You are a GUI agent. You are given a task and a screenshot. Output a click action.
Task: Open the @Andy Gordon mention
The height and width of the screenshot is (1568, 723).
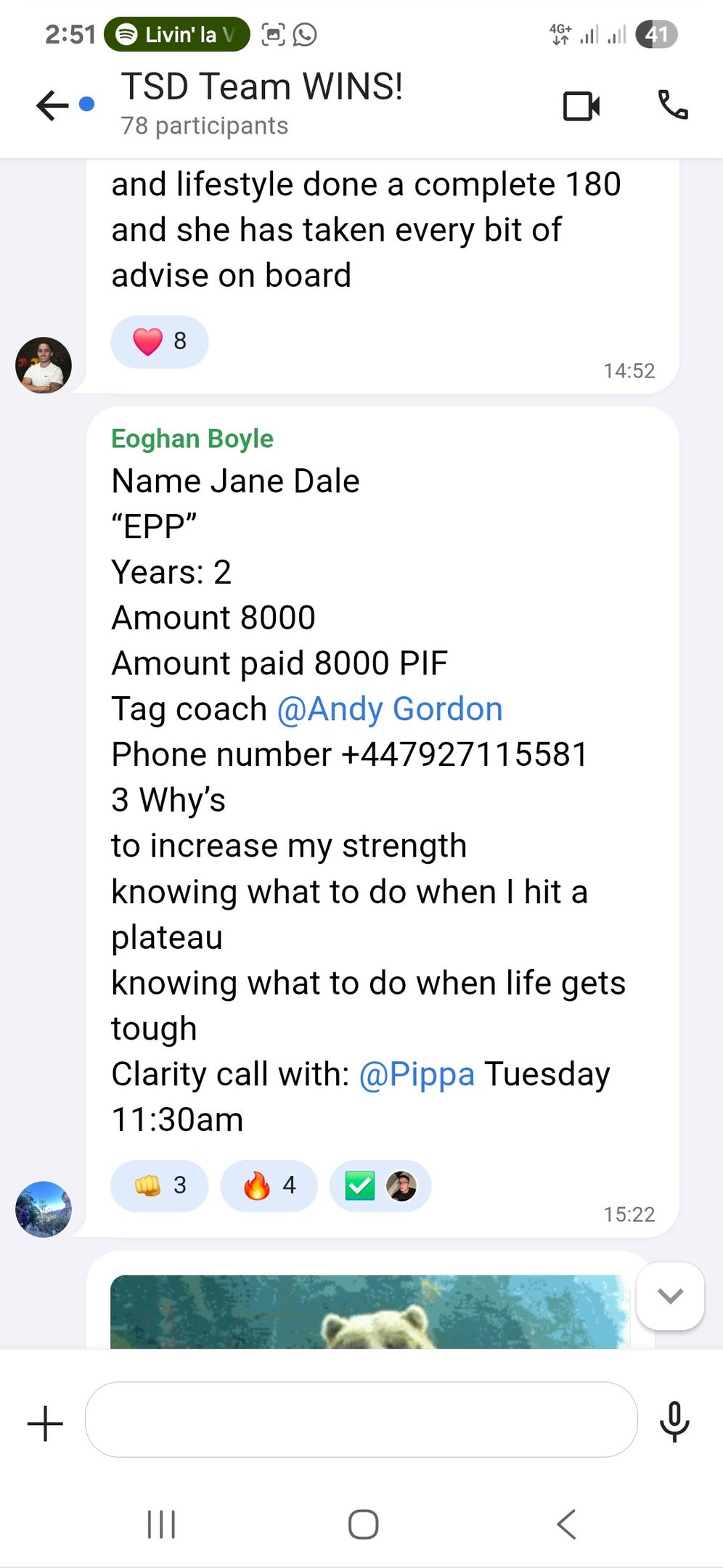[390, 709]
